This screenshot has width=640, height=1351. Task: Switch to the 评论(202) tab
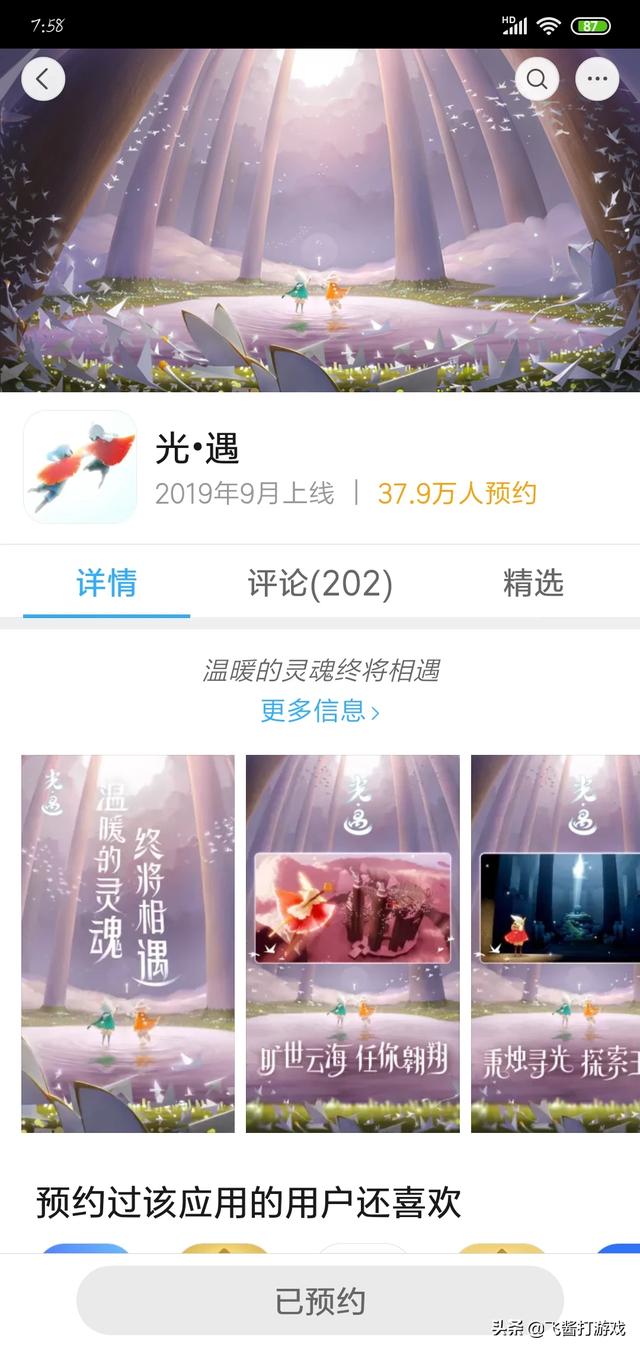click(x=320, y=583)
